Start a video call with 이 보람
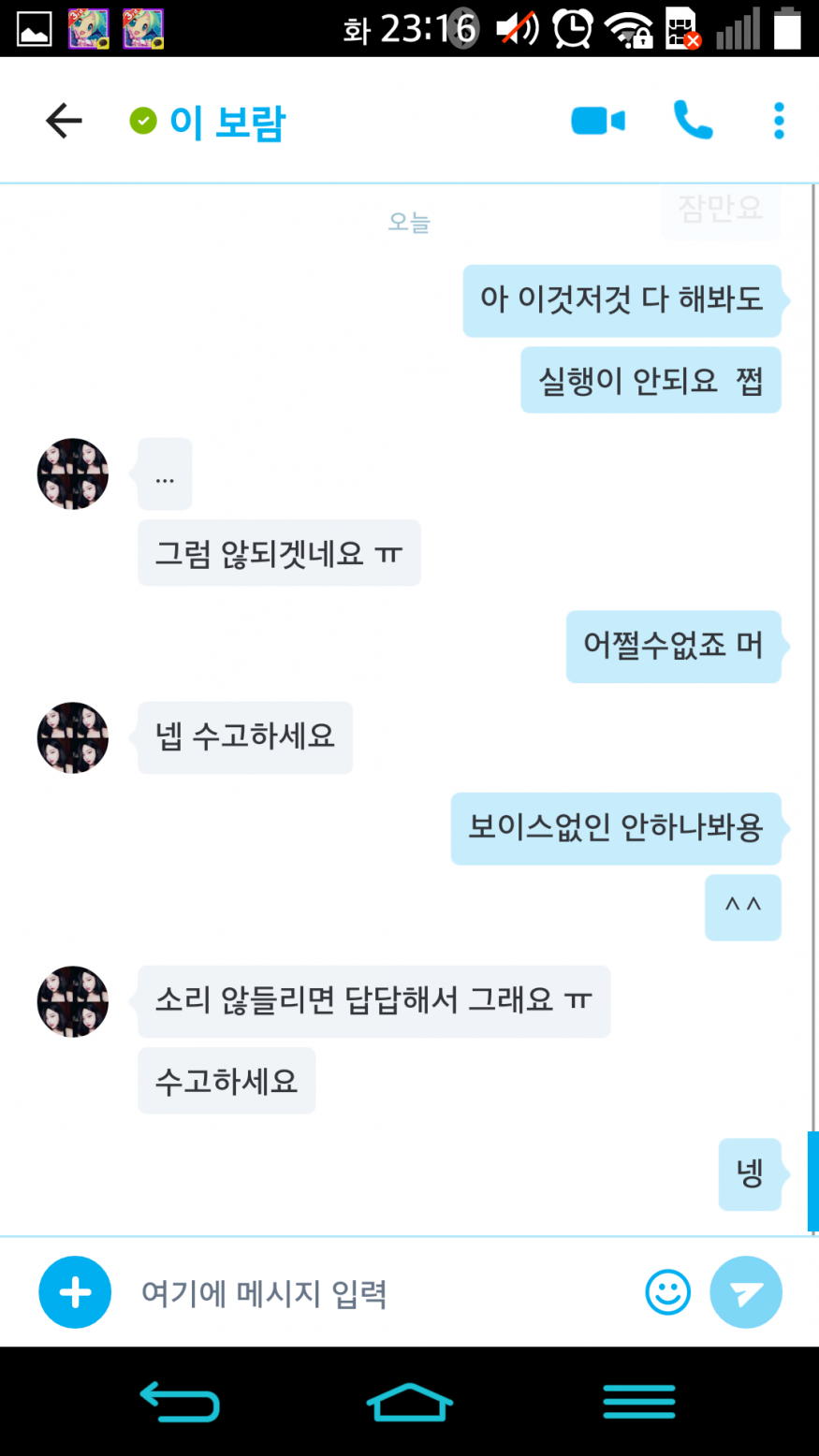This screenshot has width=819, height=1456. click(597, 121)
